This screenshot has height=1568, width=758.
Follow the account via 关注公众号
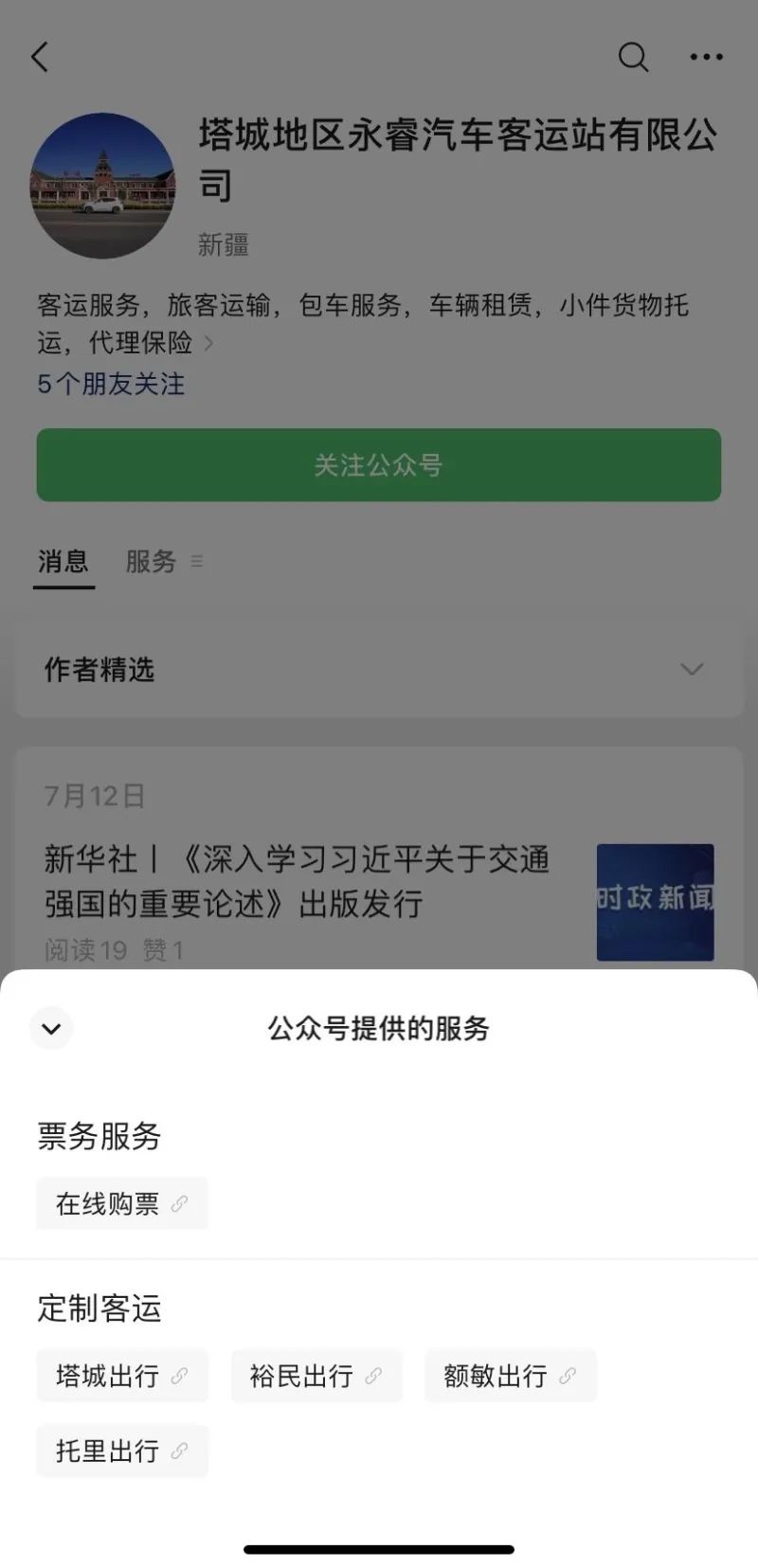click(x=378, y=465)
